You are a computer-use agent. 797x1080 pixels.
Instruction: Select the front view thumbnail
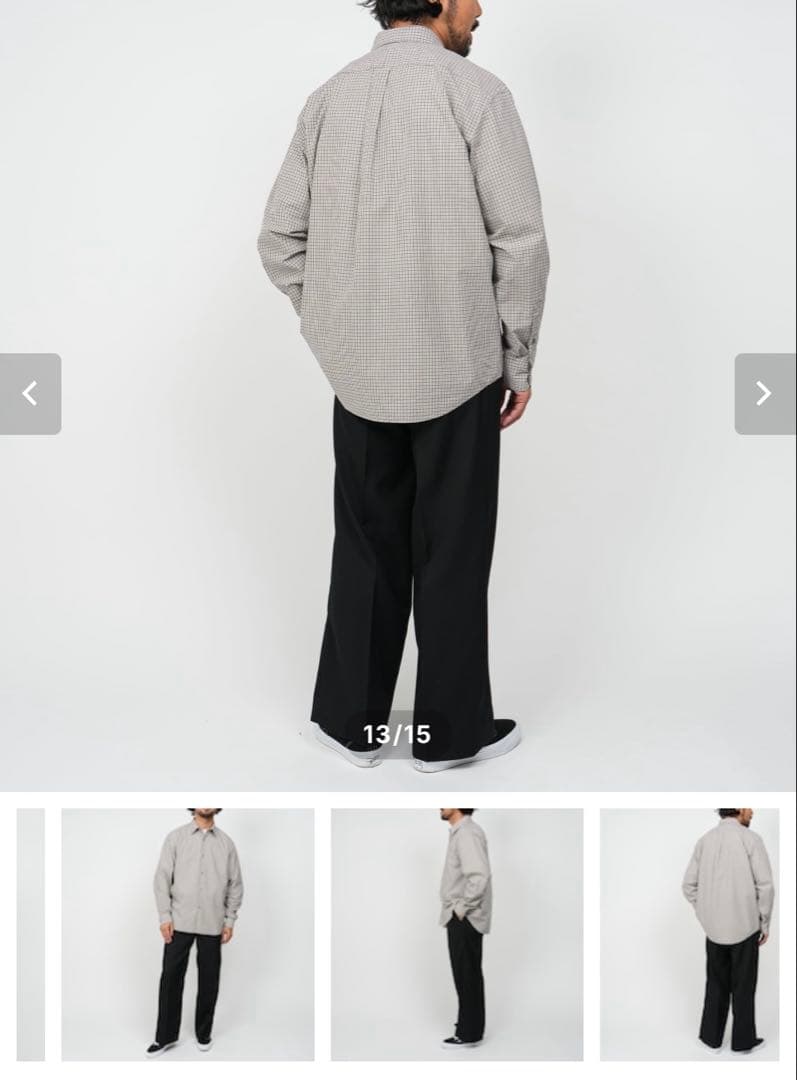click(188, 934)
